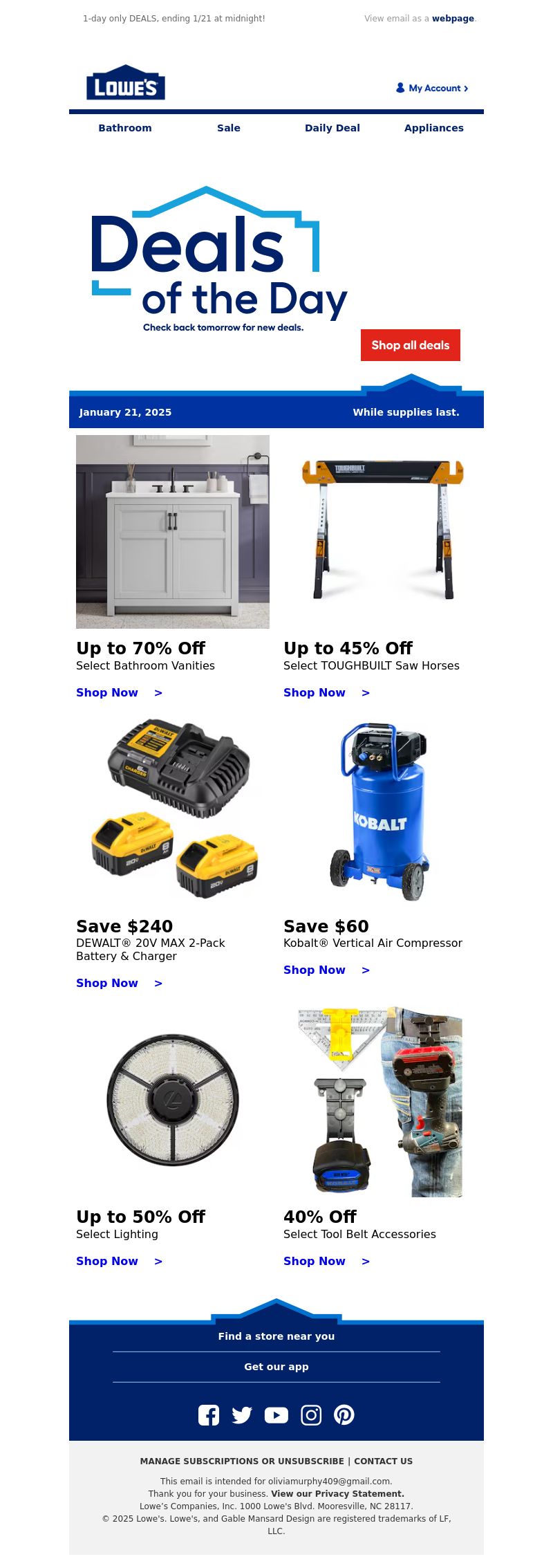
Task: Go to the Bathroom category
Action: pos(125,128)
